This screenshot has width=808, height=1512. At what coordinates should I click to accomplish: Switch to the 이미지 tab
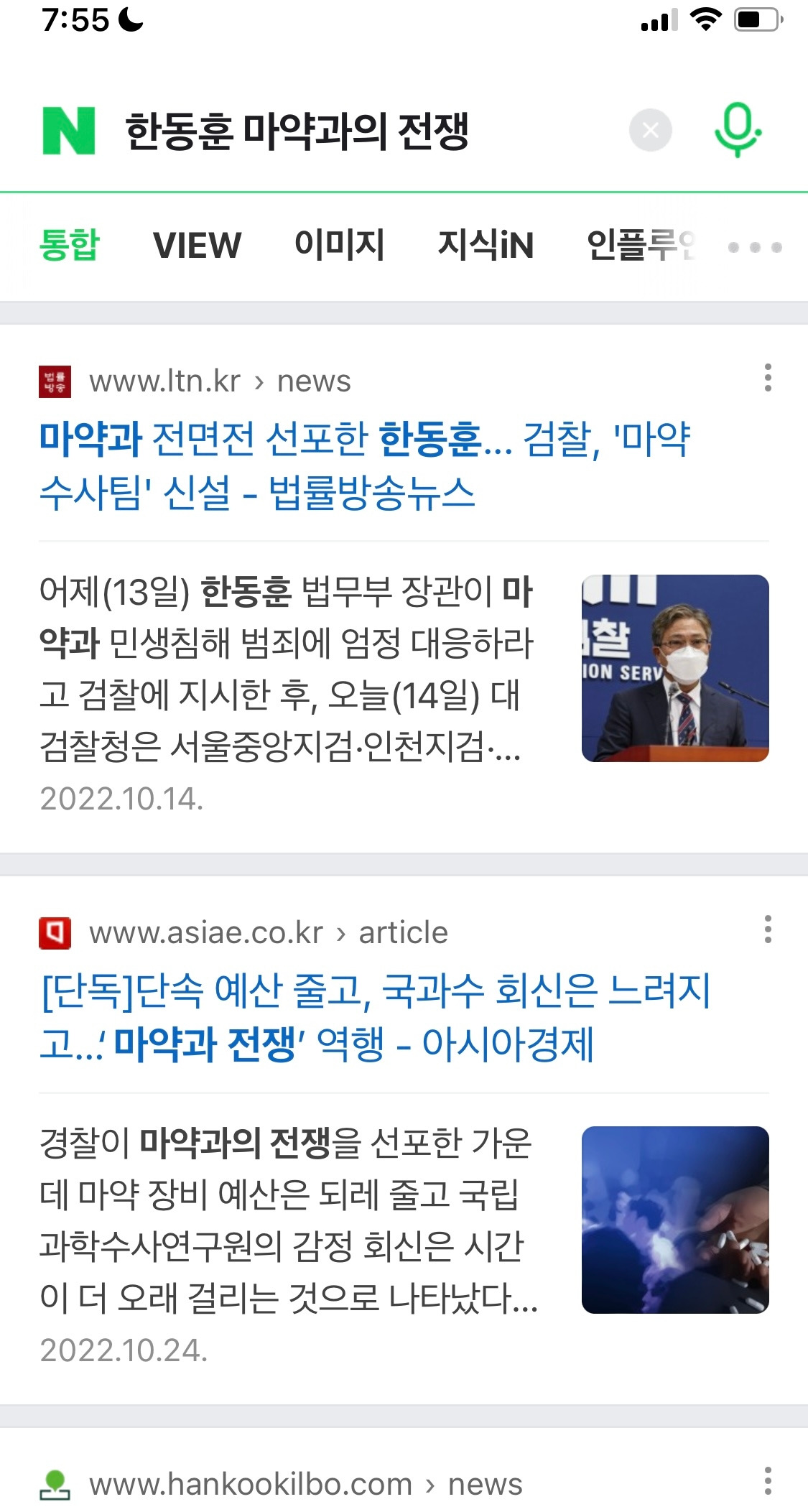(340, 245)
